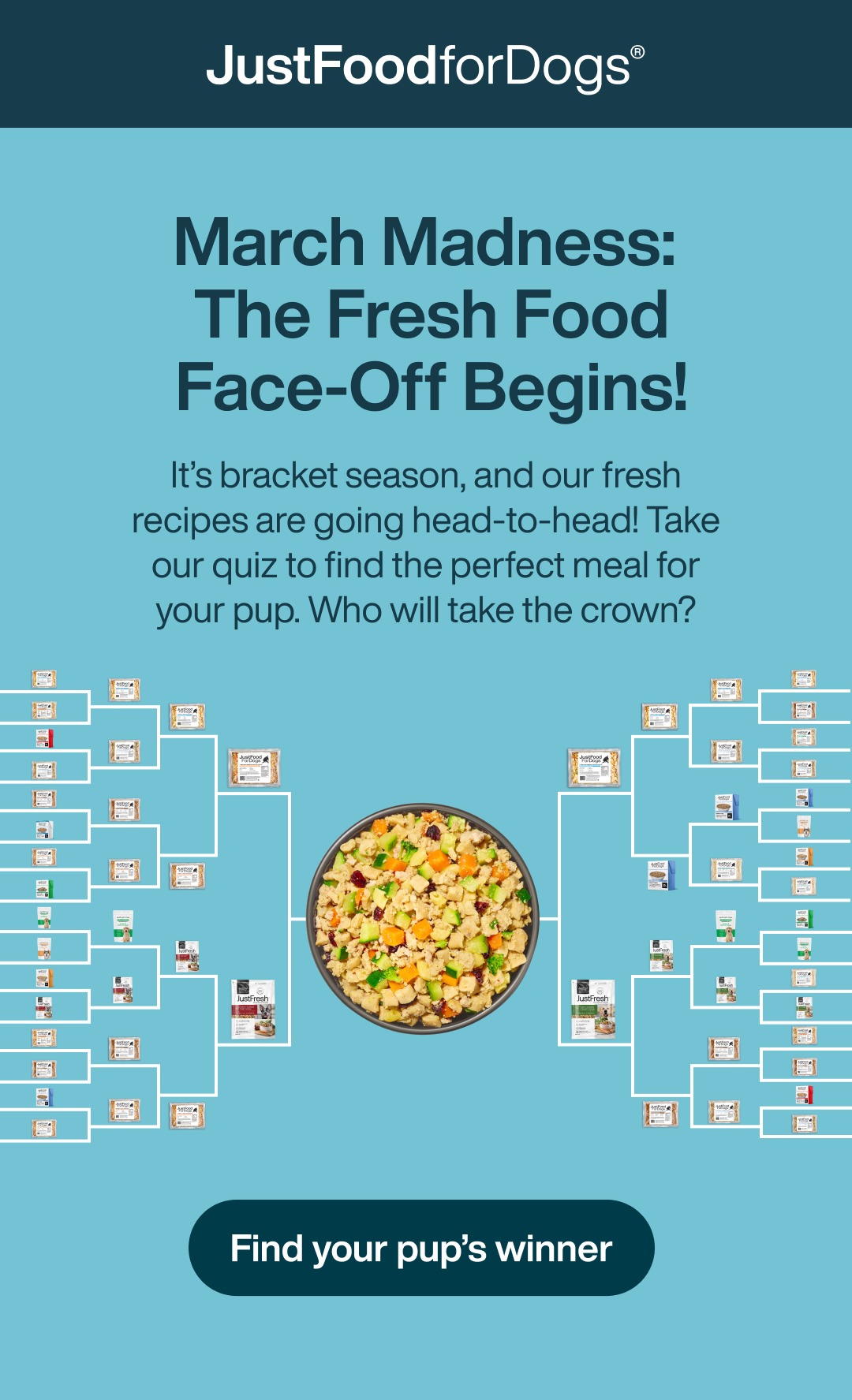This screenshot has width=852, height=1400.
Task: Tap the Find your pup's winner button
Action: coord(421,1248)
